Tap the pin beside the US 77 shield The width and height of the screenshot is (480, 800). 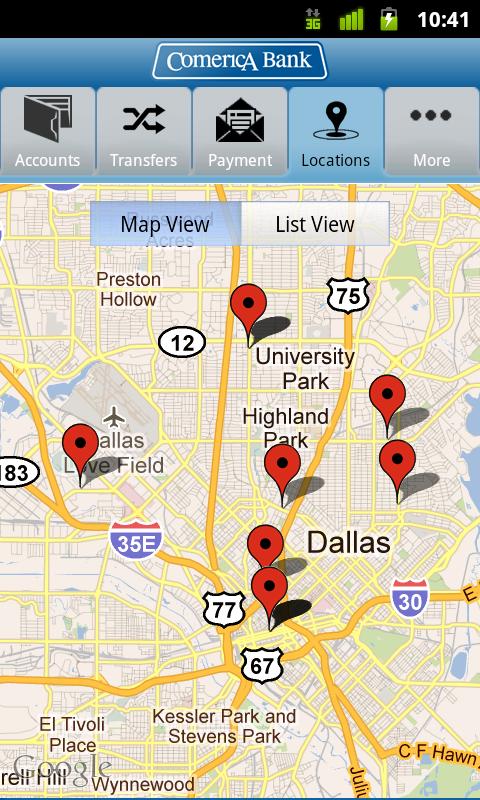click(x=270, y=598)
